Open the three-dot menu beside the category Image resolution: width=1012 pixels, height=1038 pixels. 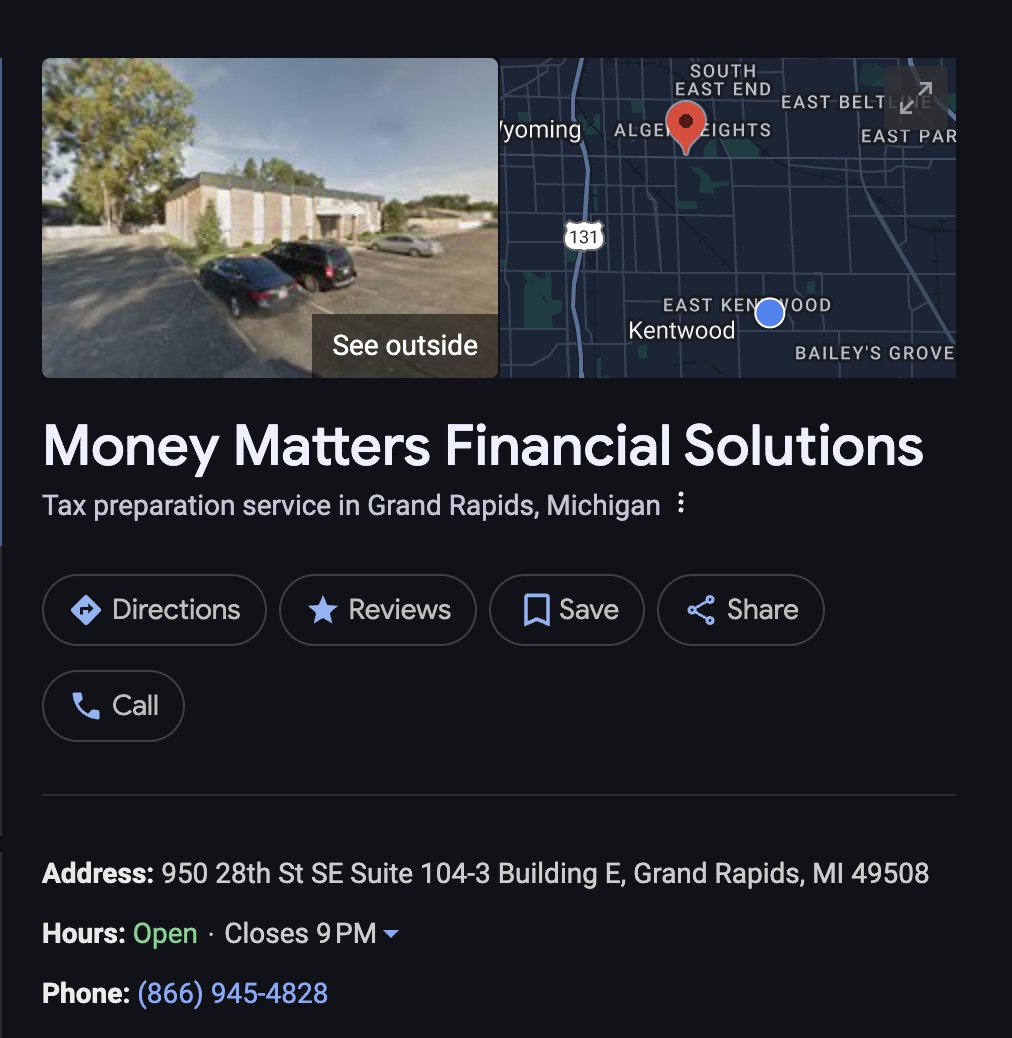(681, 503)
